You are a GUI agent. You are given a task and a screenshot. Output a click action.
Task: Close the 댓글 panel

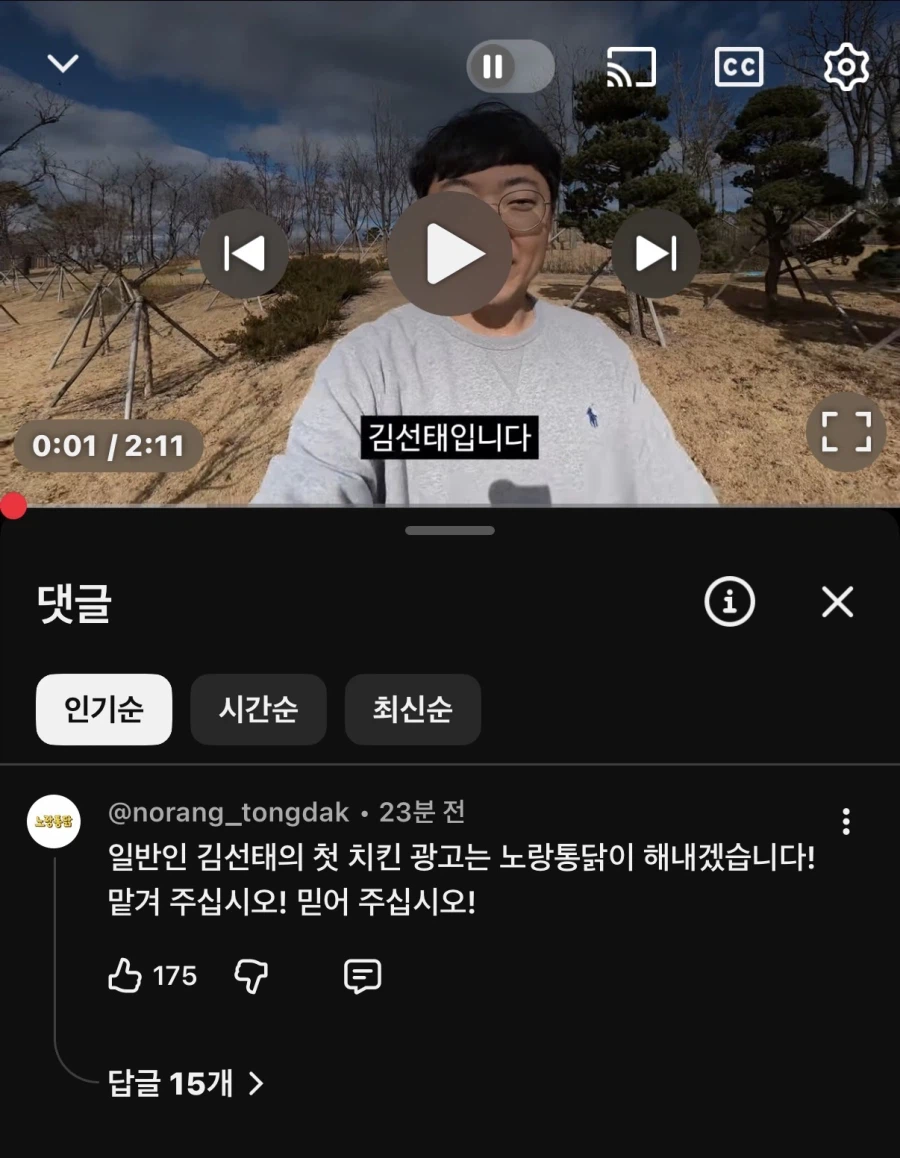[x=837, y=602]
